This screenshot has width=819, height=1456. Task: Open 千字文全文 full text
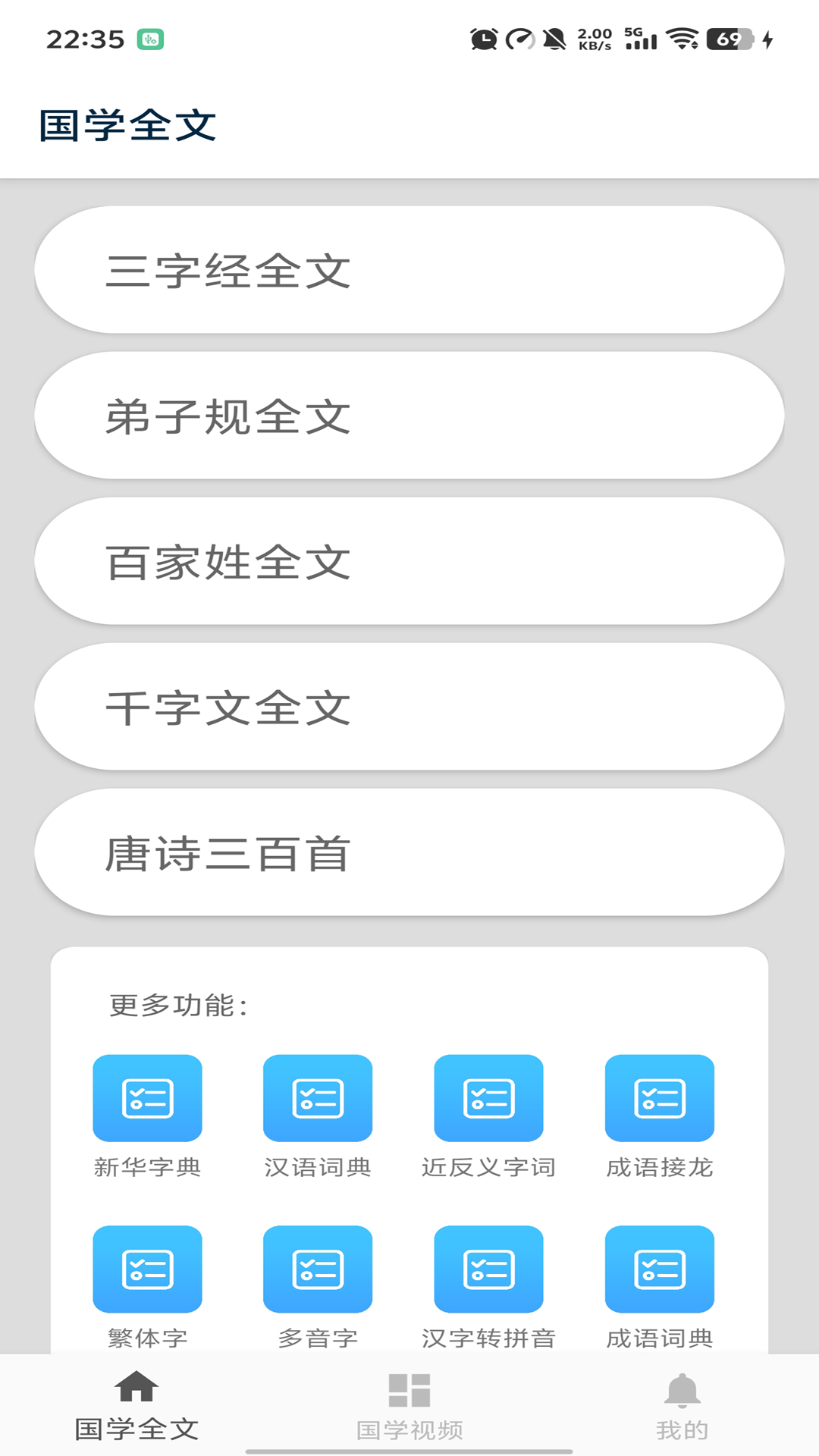point(409,705)
